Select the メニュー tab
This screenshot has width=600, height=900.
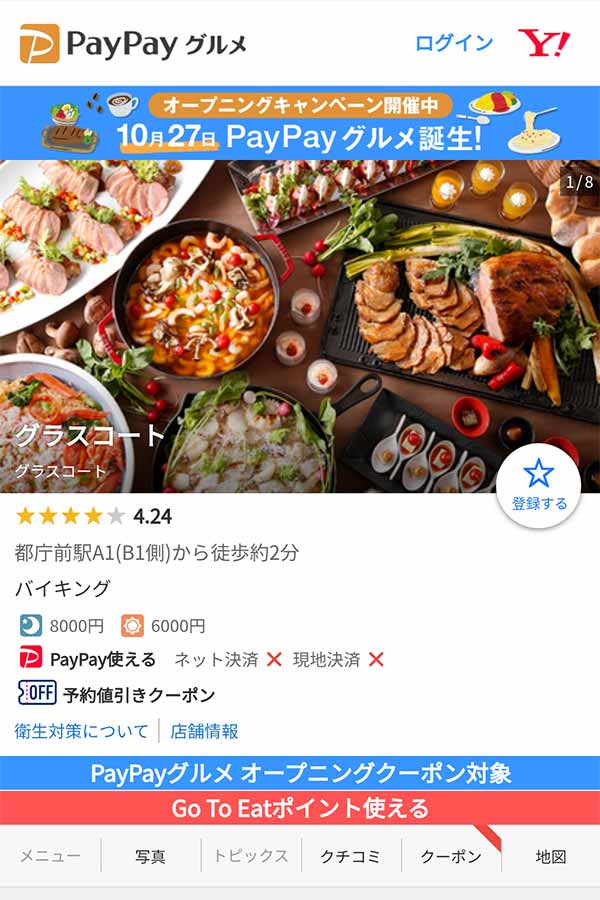click(x=50, y=857)
